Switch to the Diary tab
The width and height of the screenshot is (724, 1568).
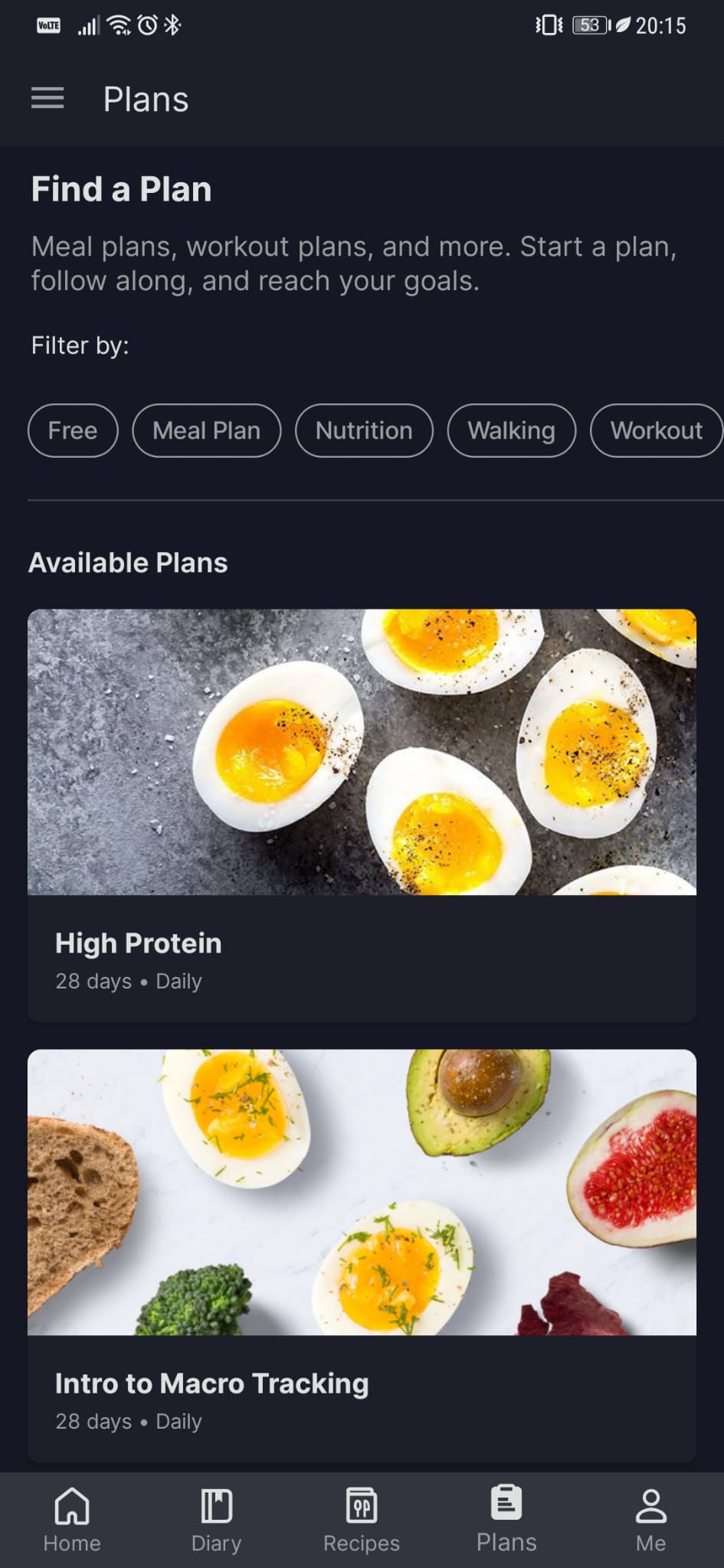click(x=216, y=1519)
